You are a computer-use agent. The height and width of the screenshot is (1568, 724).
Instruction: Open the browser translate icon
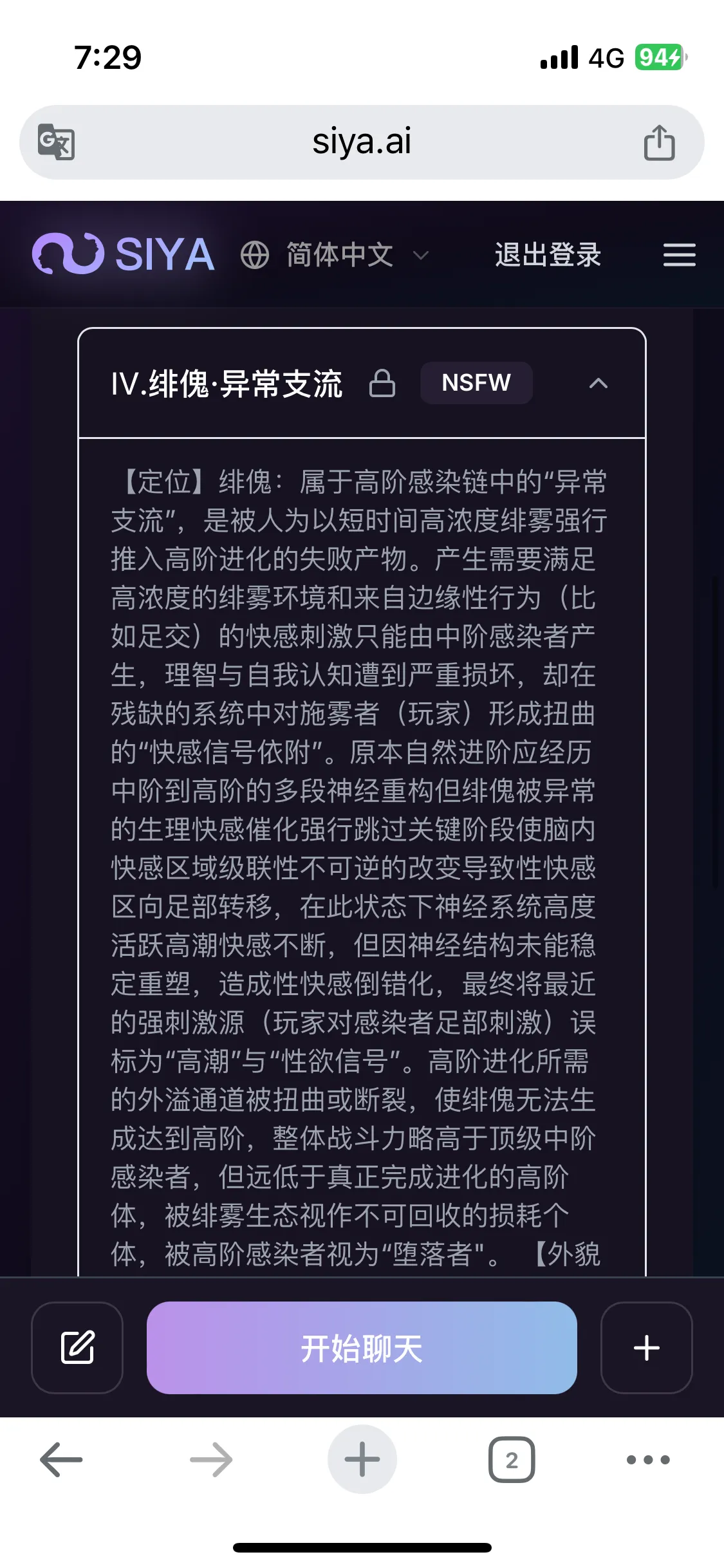(57, 142)
